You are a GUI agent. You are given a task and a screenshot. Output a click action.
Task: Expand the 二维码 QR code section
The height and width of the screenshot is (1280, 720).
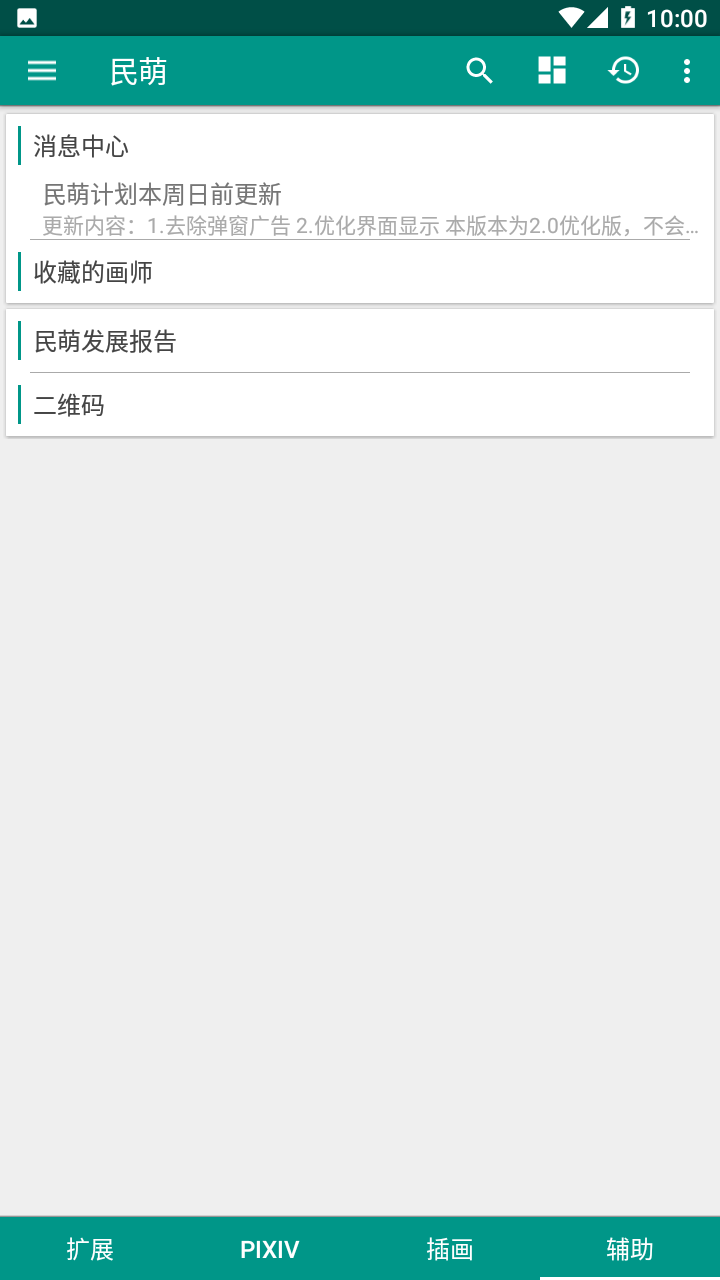tap(69, 405)
